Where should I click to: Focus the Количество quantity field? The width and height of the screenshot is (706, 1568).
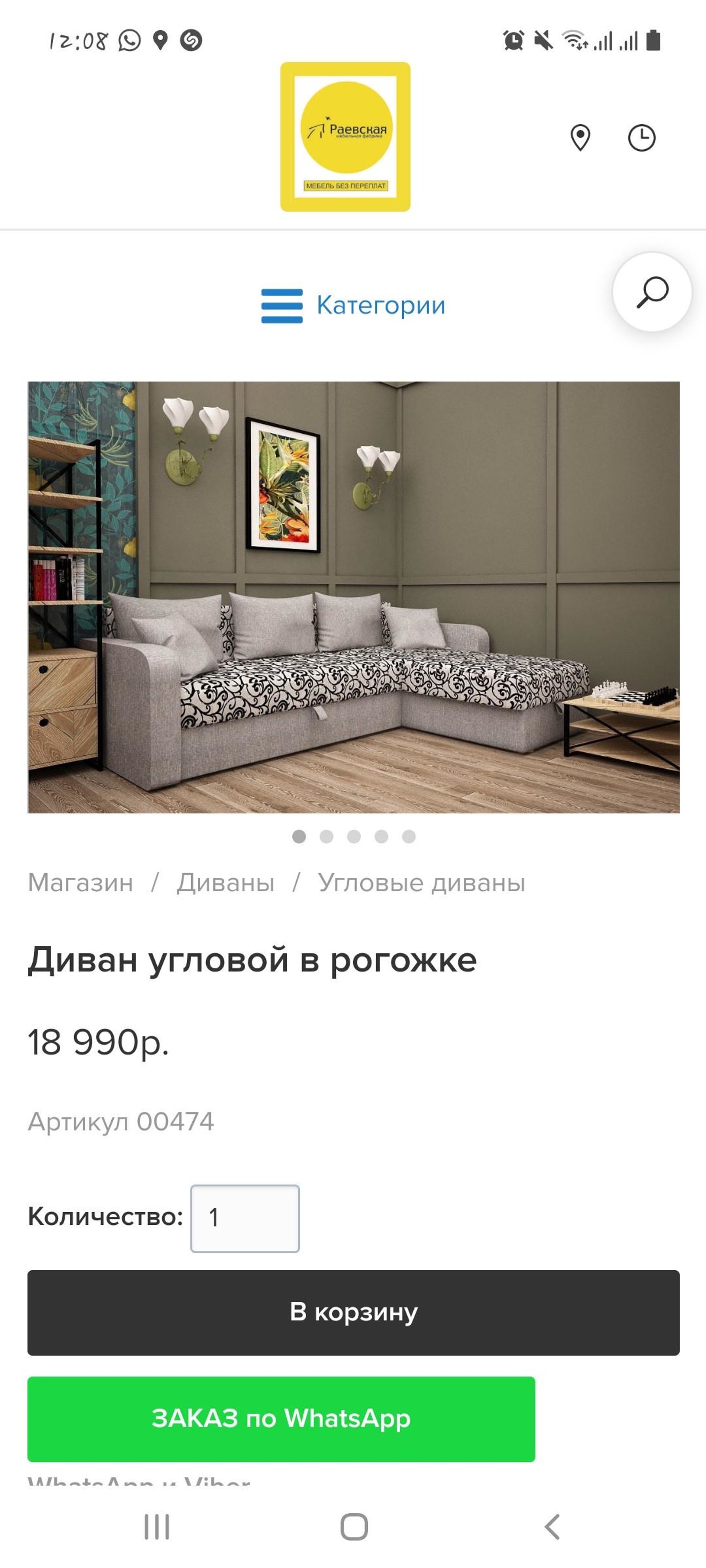[x=245, y=1218]
